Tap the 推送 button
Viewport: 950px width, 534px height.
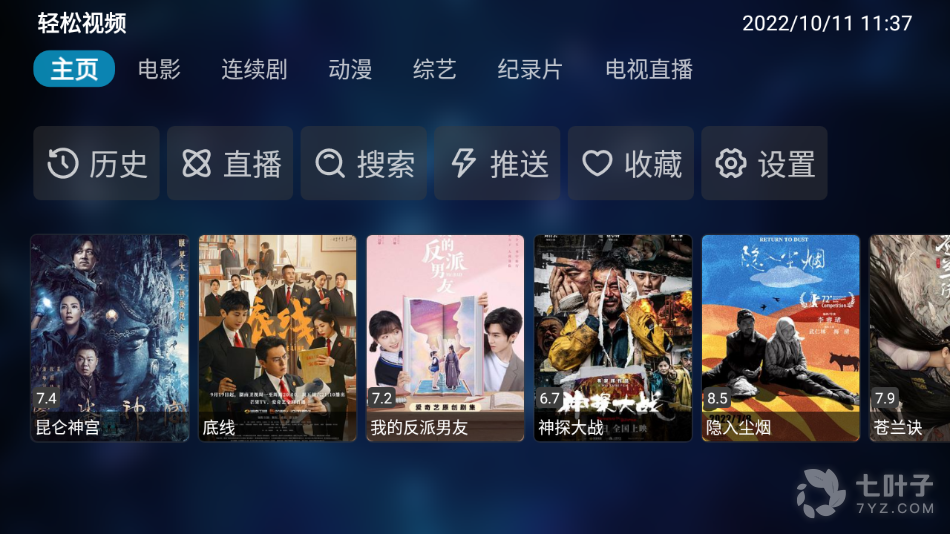498,163
